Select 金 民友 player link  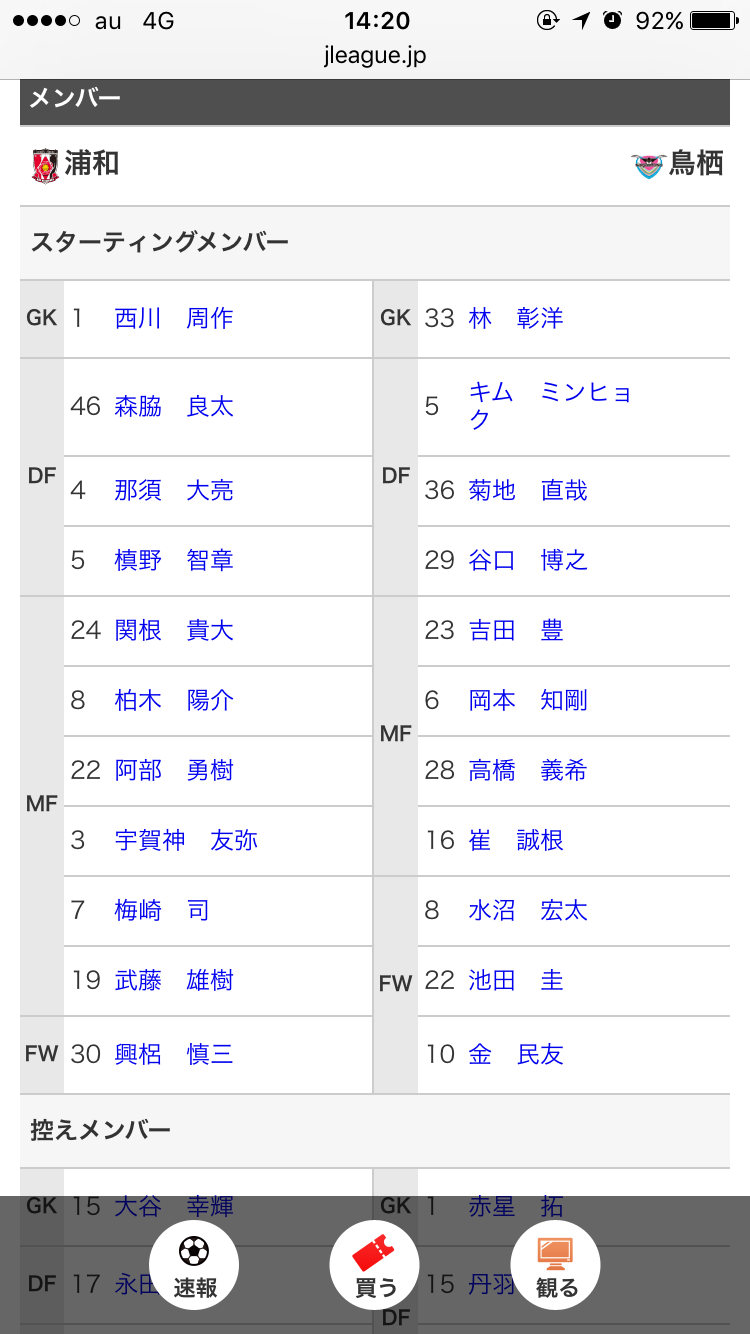(x=516, y=1053)
